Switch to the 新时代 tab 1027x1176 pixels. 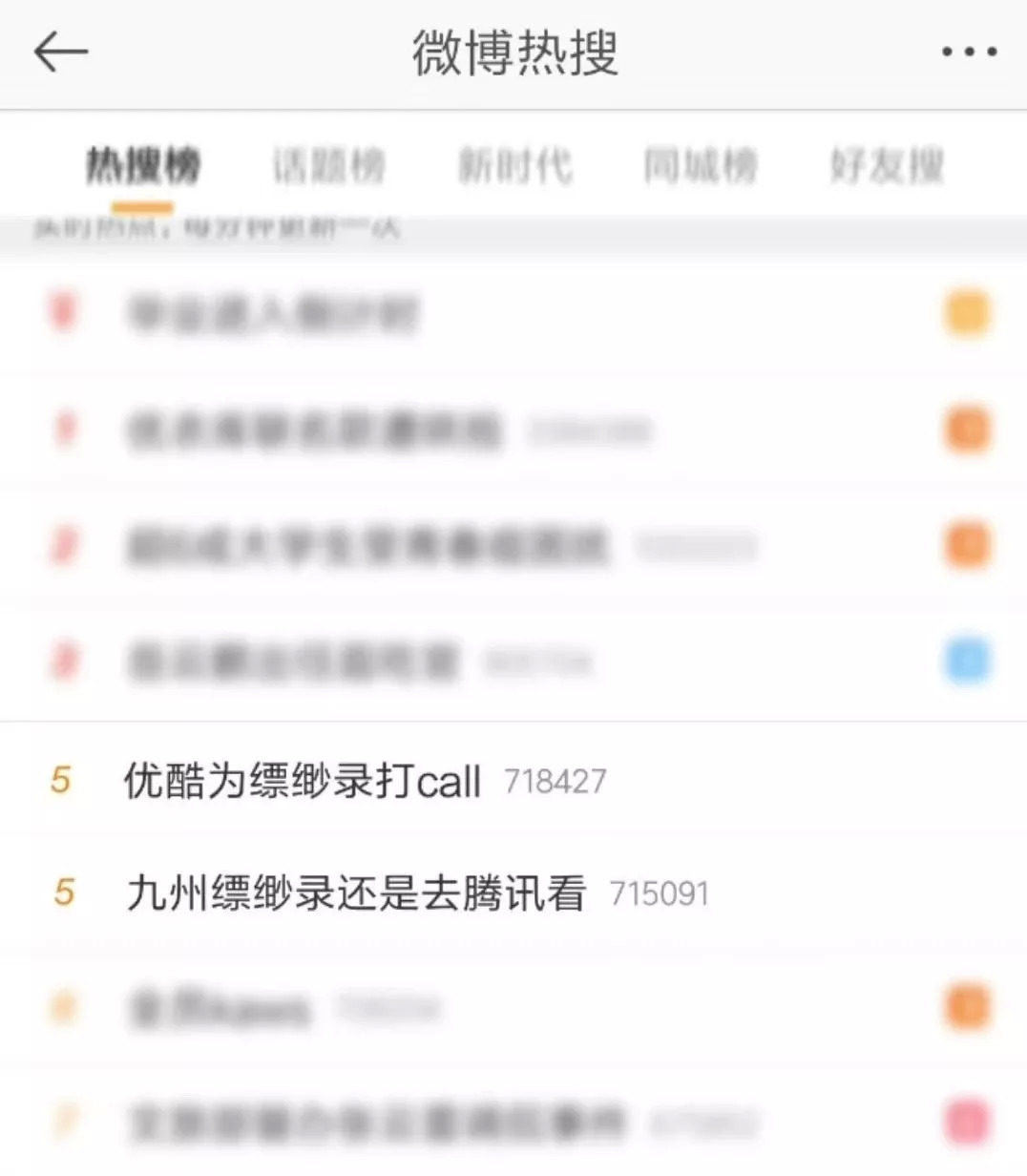[514, 166]
